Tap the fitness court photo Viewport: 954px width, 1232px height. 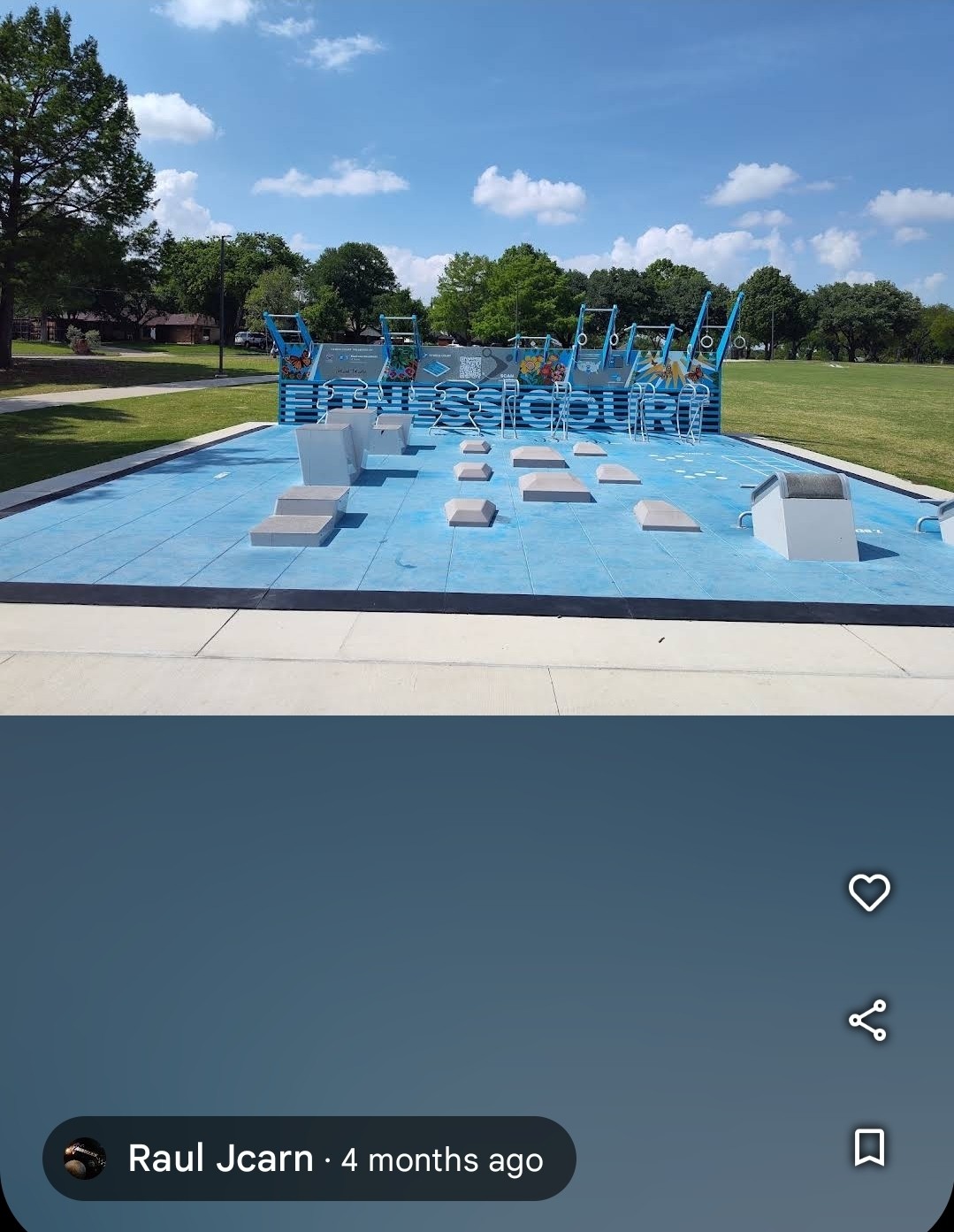(x=477, y=357)
